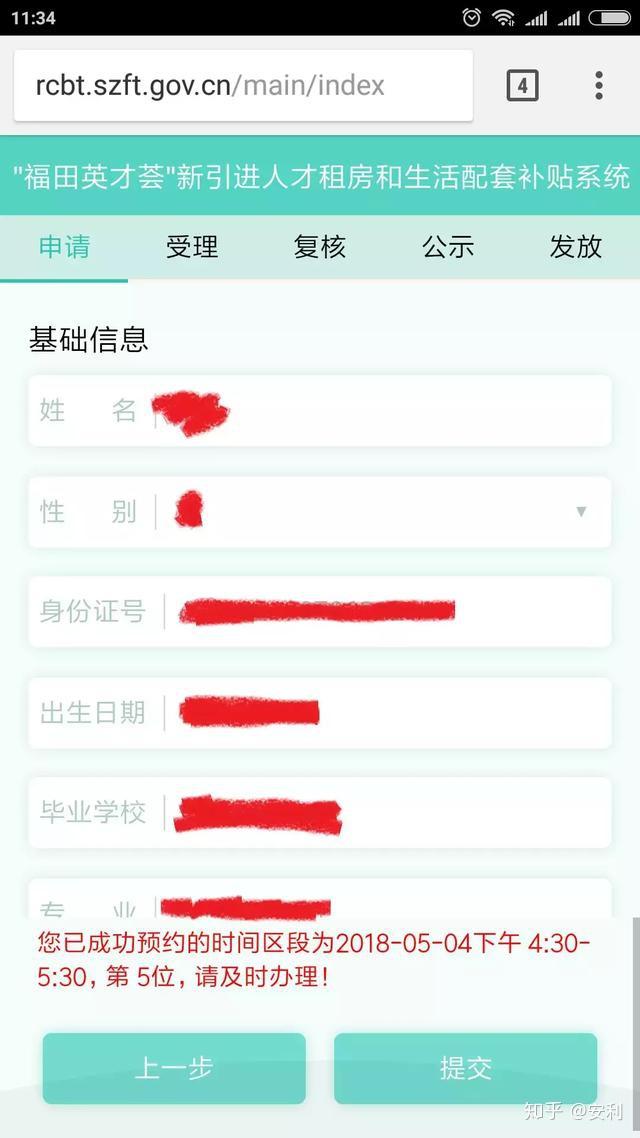Switch to the 申请 tab
Viewport: 640px width, 1138px height.
(64, 247)
